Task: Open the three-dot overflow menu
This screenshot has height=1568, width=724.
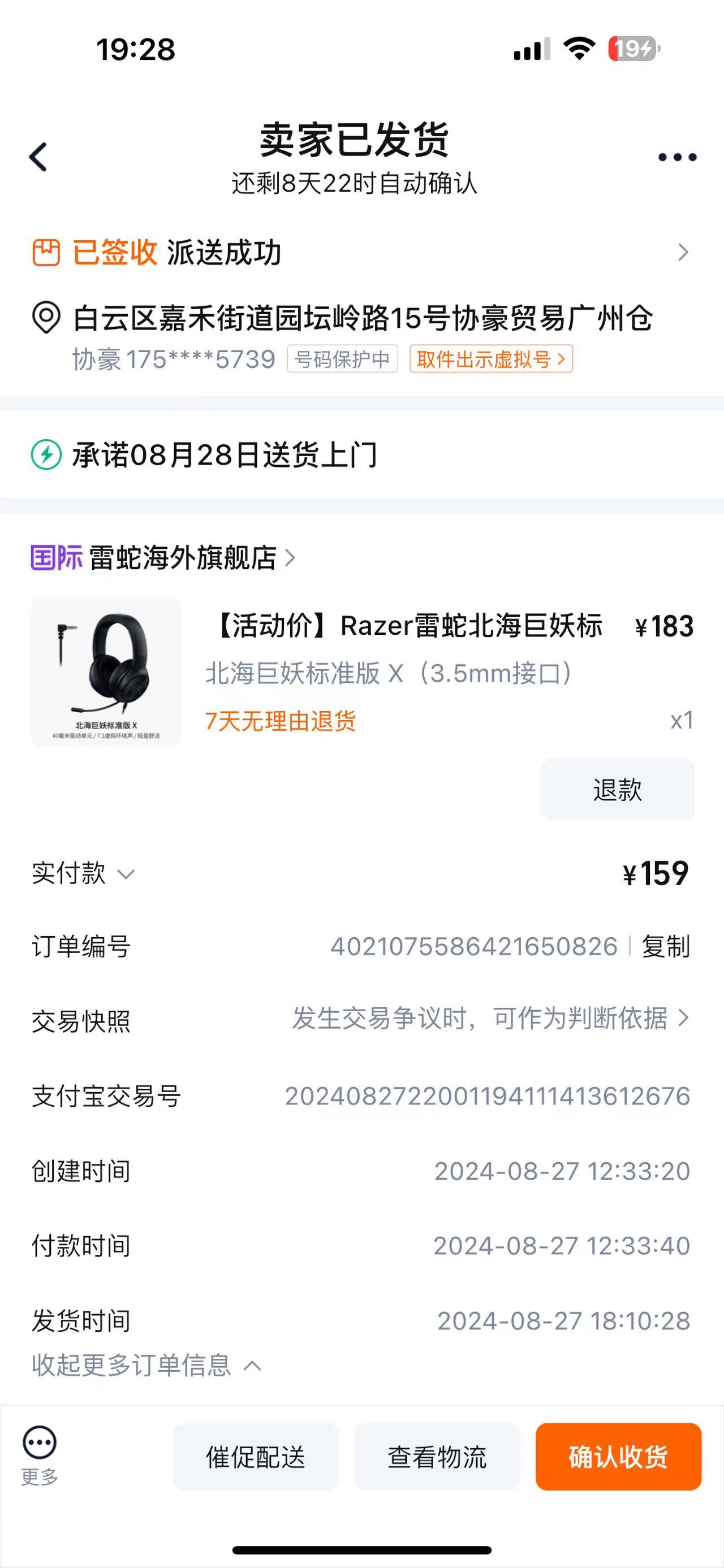Action: (676, 157)
